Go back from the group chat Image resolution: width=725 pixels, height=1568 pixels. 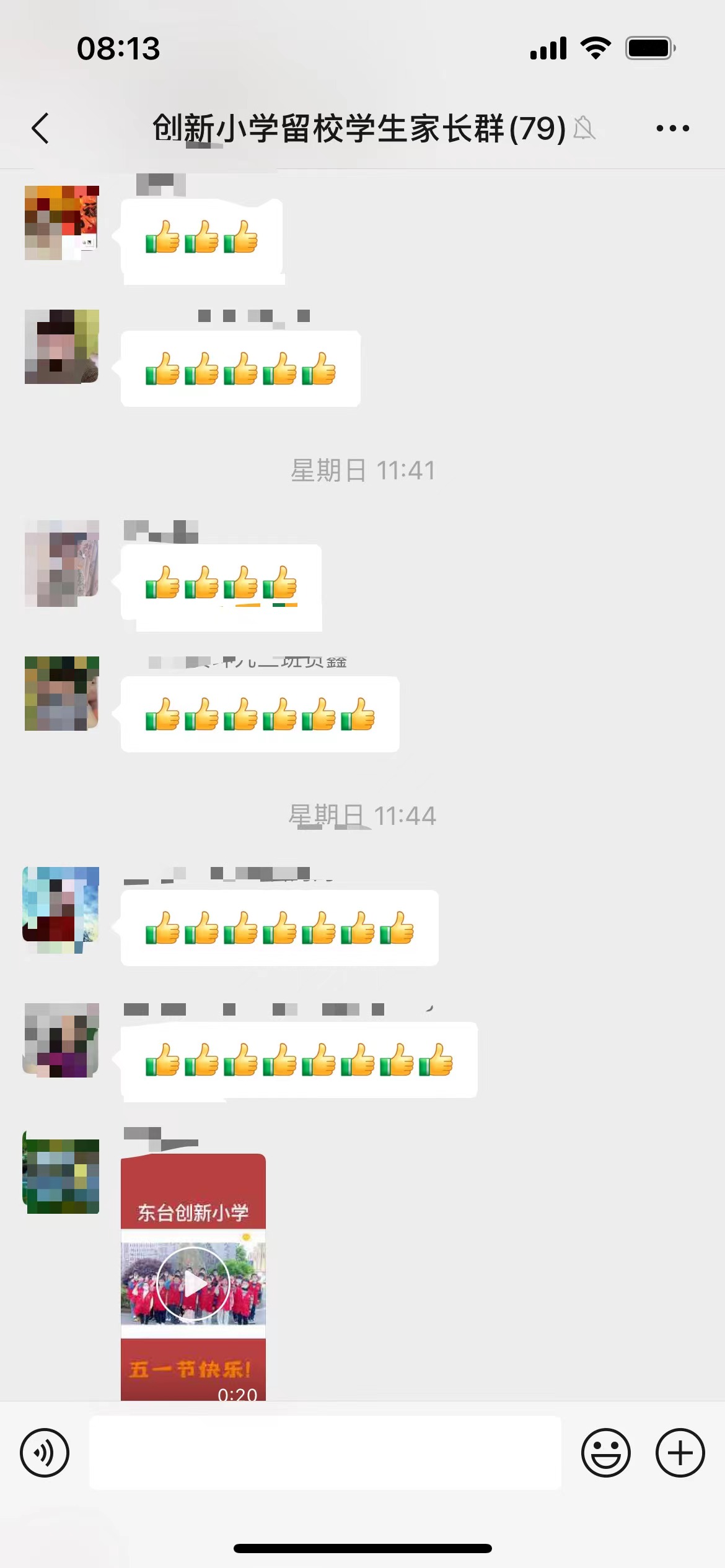tap(41, 129)
